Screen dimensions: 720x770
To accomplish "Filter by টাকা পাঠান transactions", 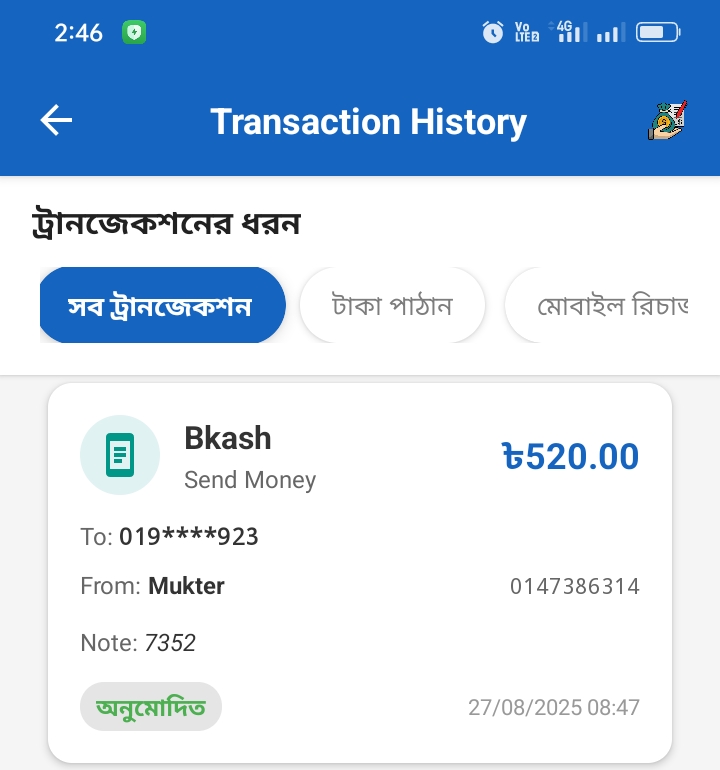I will (x=392, y=305).
